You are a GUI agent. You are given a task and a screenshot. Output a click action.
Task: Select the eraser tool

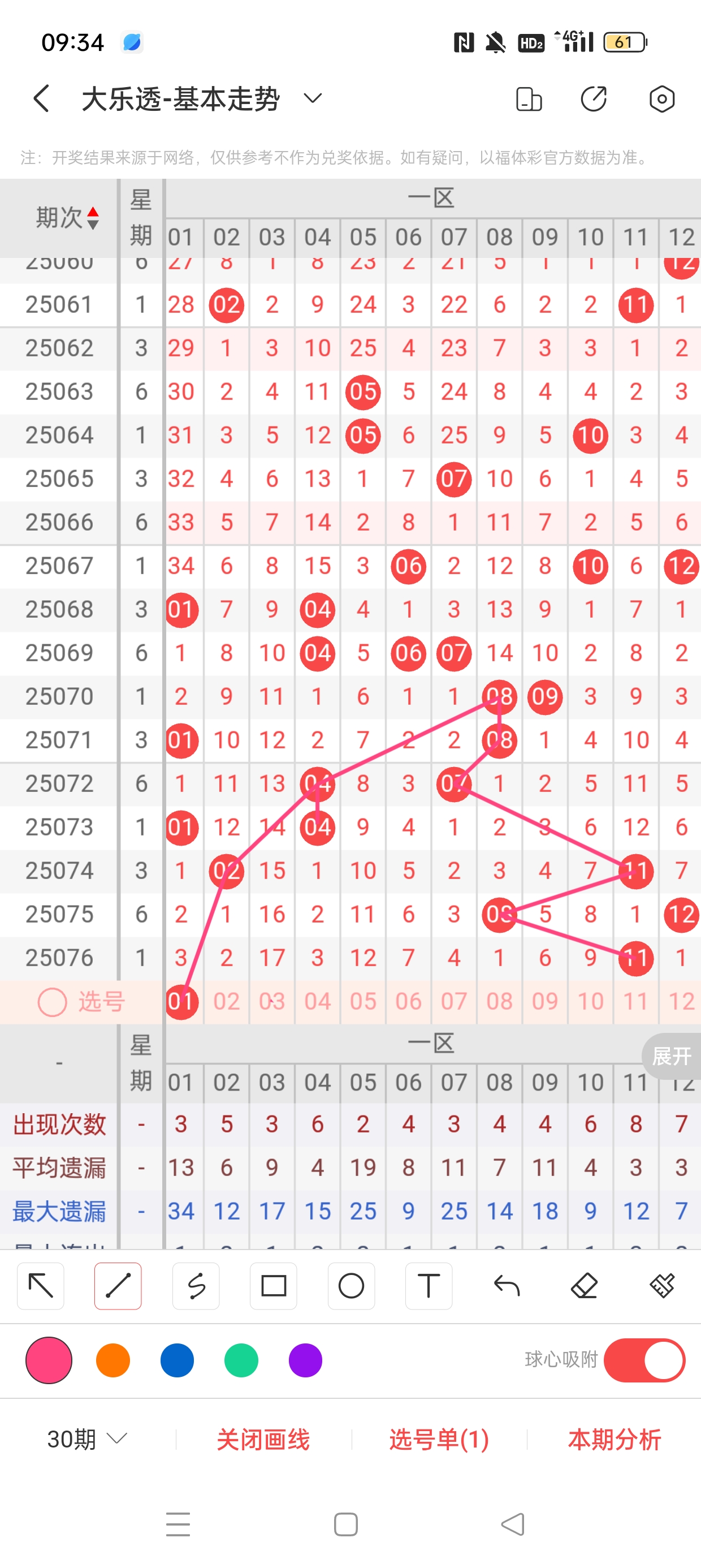[x=584, y=1286]
